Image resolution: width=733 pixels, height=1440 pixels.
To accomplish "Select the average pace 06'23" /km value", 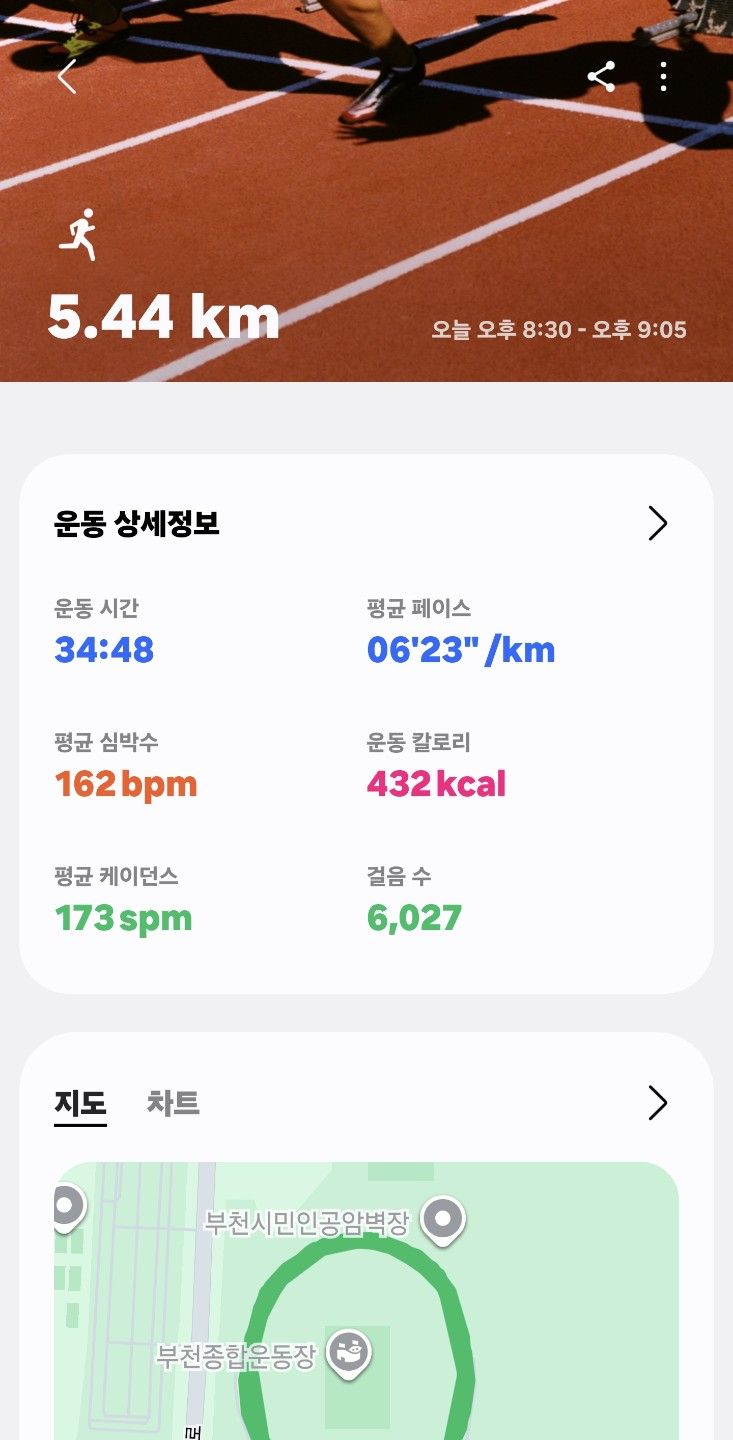I will tap(461, 649).
